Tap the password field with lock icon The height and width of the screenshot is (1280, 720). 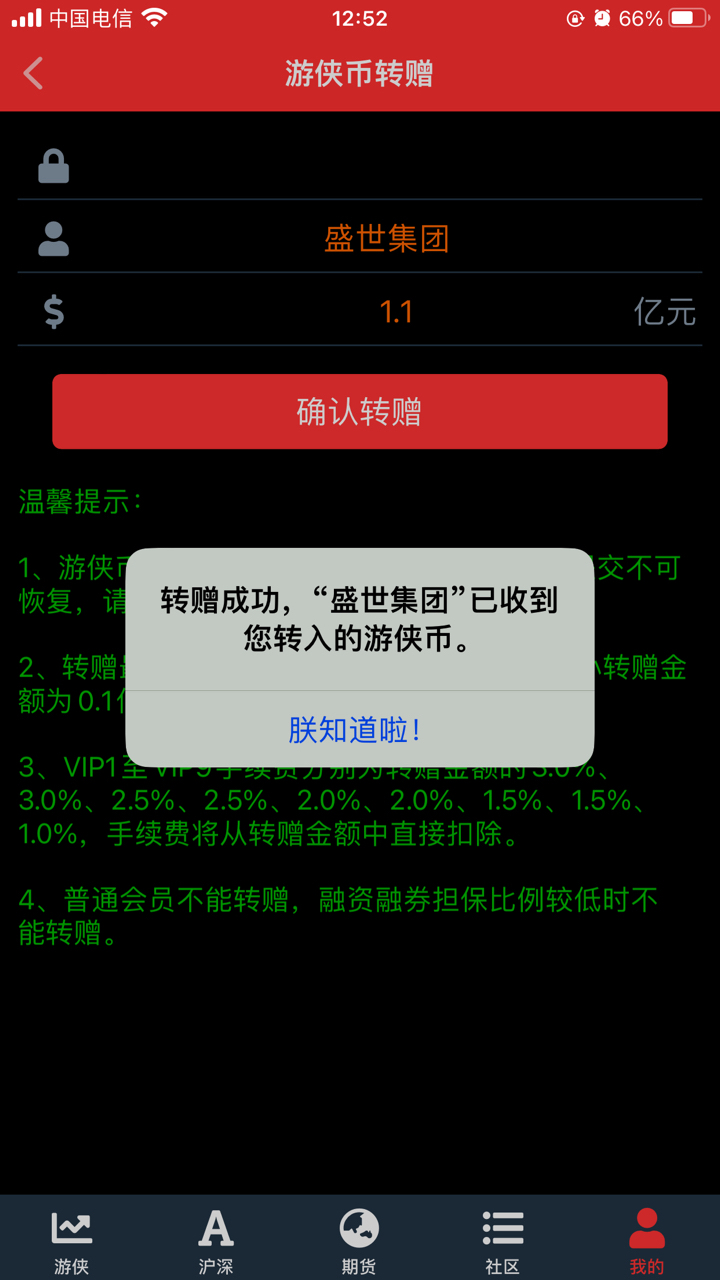click(360, 165)
